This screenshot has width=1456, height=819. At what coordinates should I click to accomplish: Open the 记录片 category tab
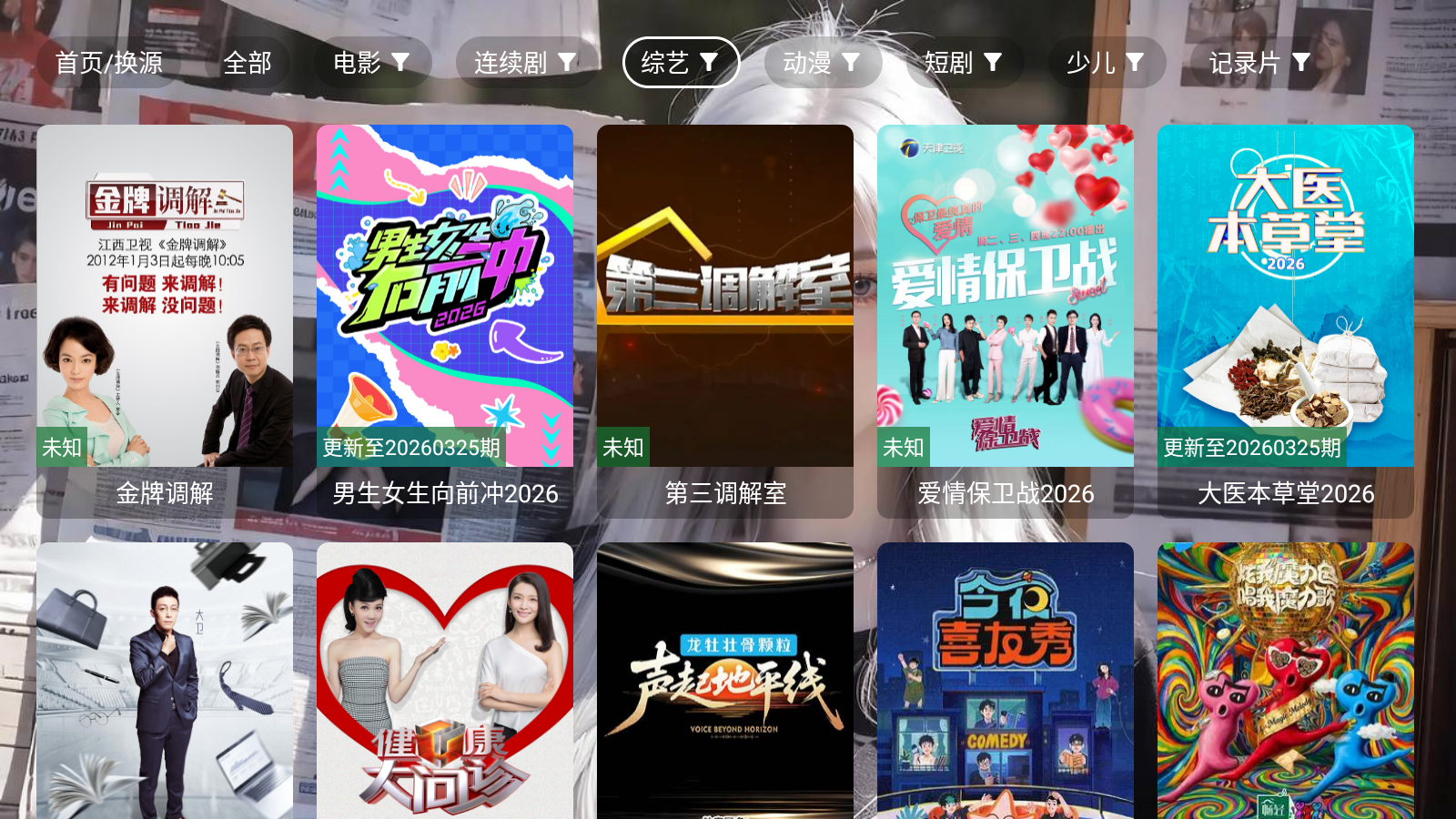tap(1259, 63)
